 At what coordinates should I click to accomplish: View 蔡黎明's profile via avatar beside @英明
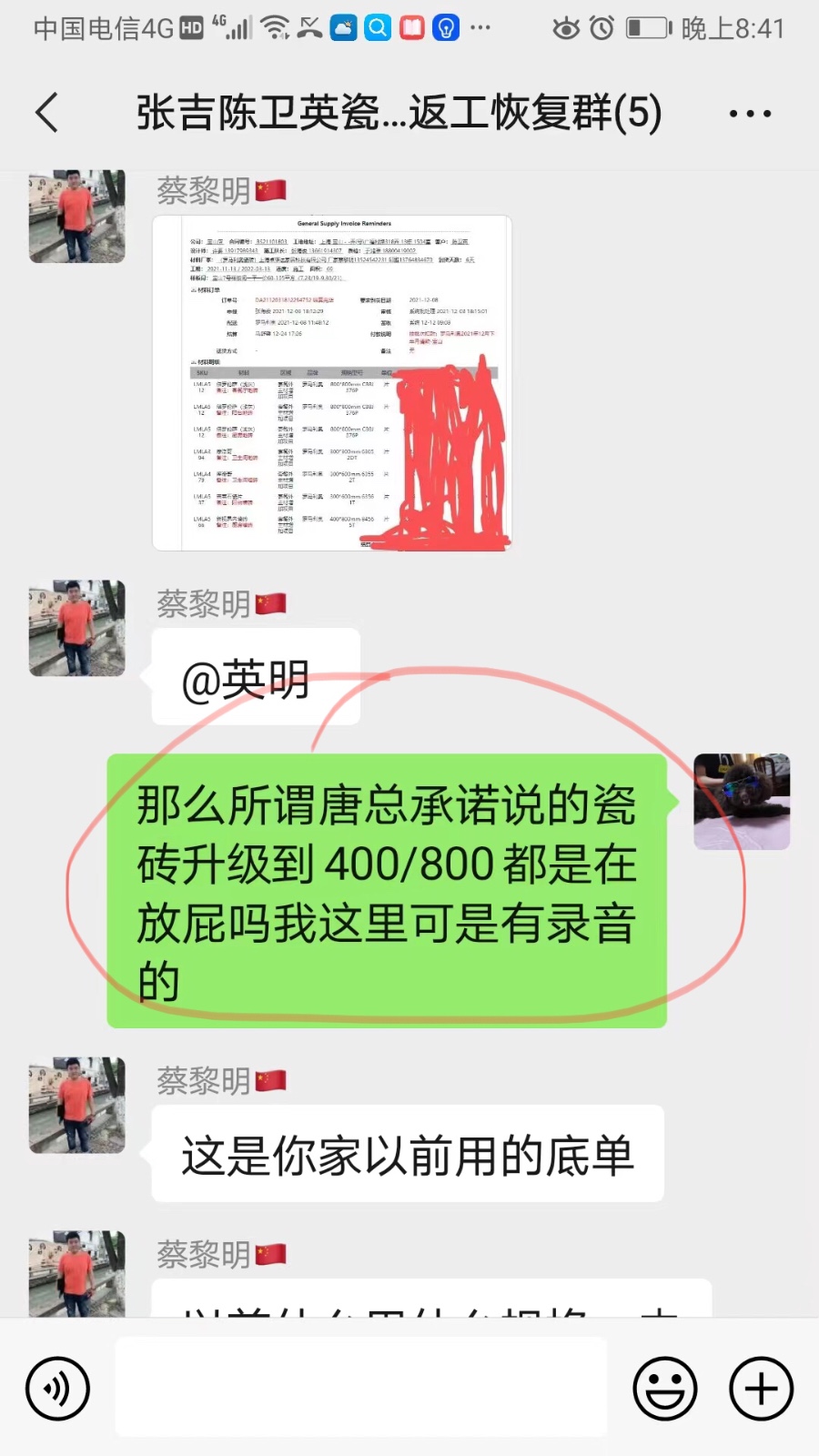pos(77,628)
